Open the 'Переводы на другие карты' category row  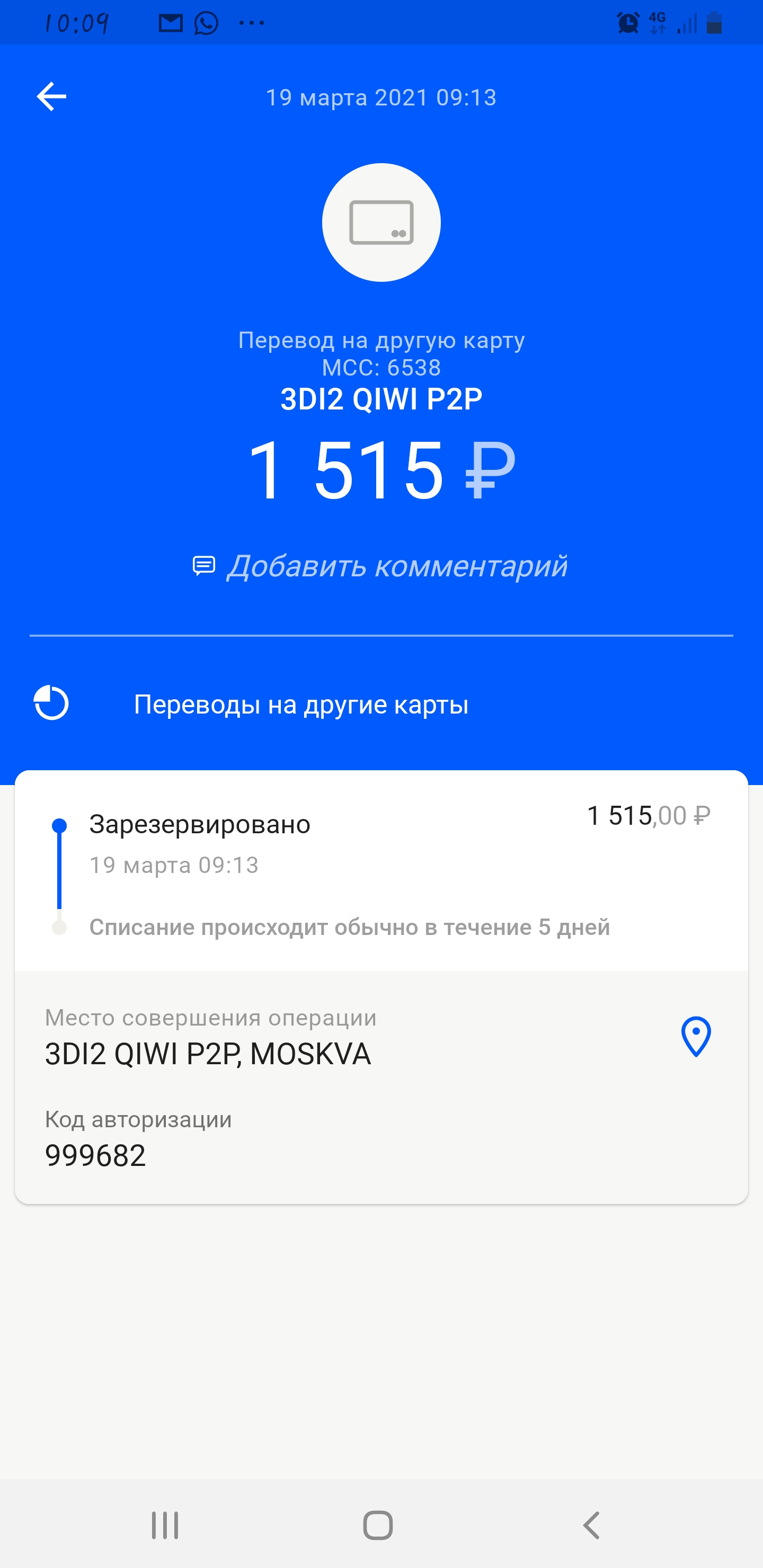pos(381,703)
